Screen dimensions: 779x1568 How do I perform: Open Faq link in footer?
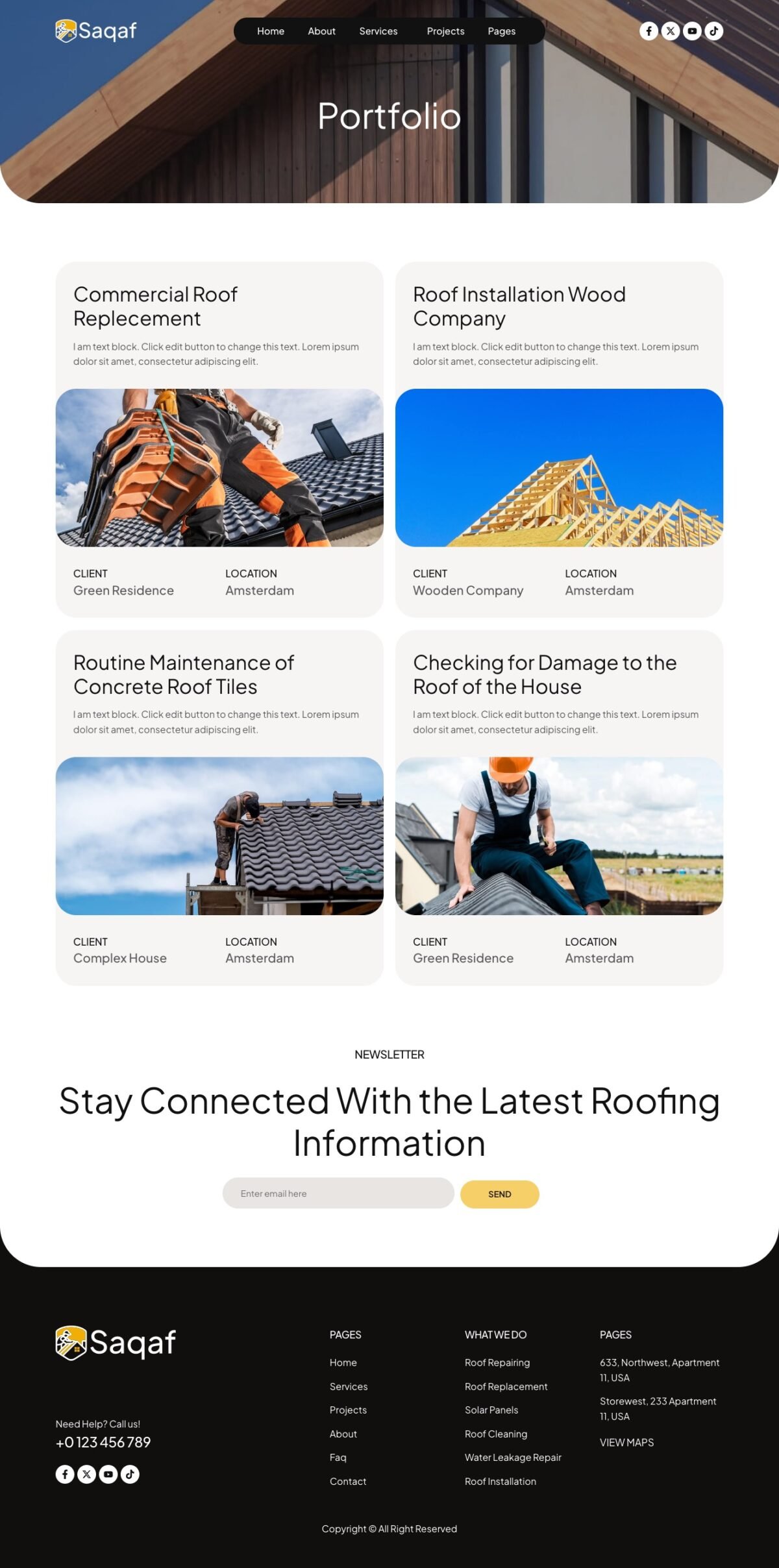(x=338, y=1457)
